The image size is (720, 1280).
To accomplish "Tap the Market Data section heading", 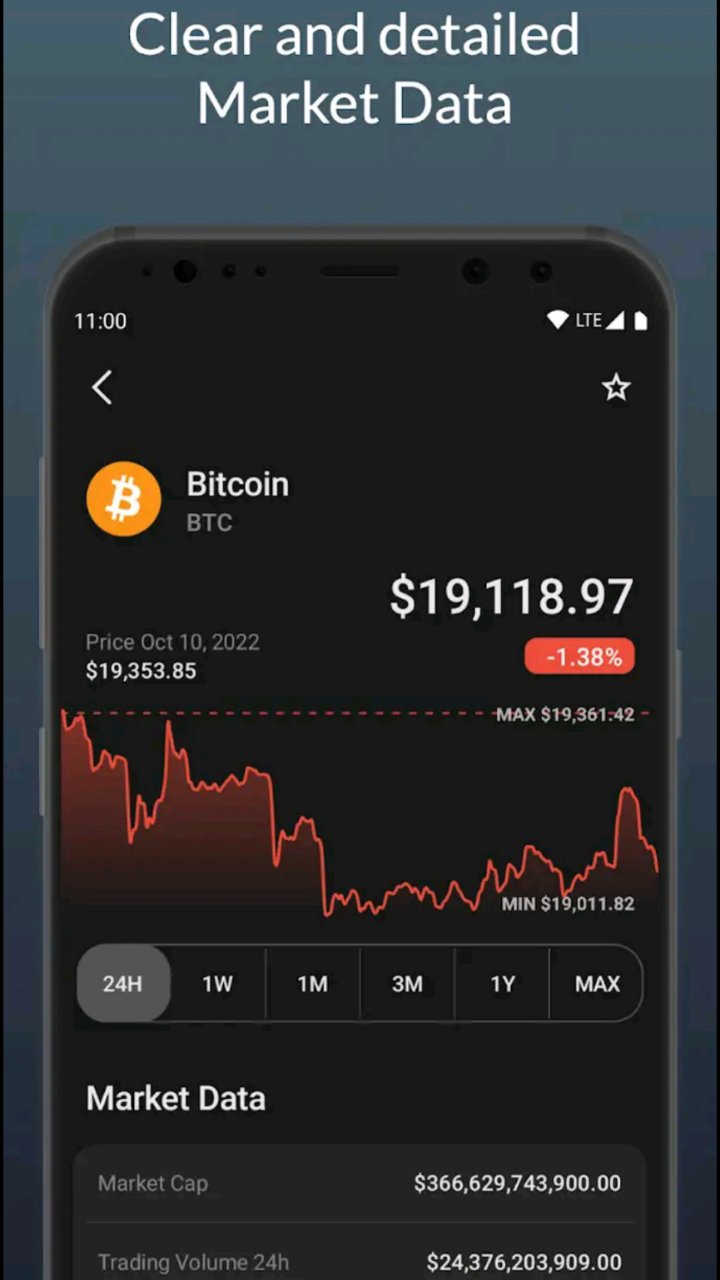I will coord(175,1097).
